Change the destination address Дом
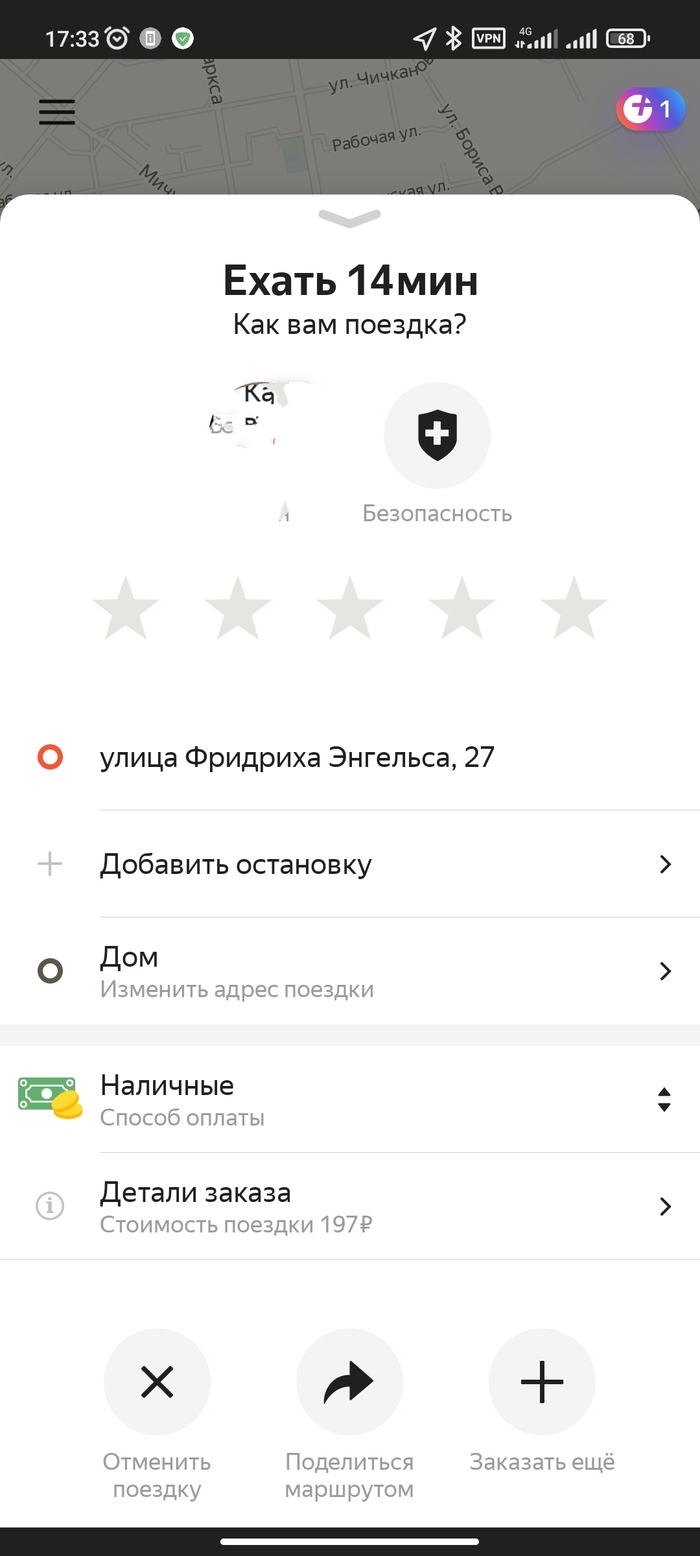The width and height of the screenshot is (700, 1556). pos(349,971)
